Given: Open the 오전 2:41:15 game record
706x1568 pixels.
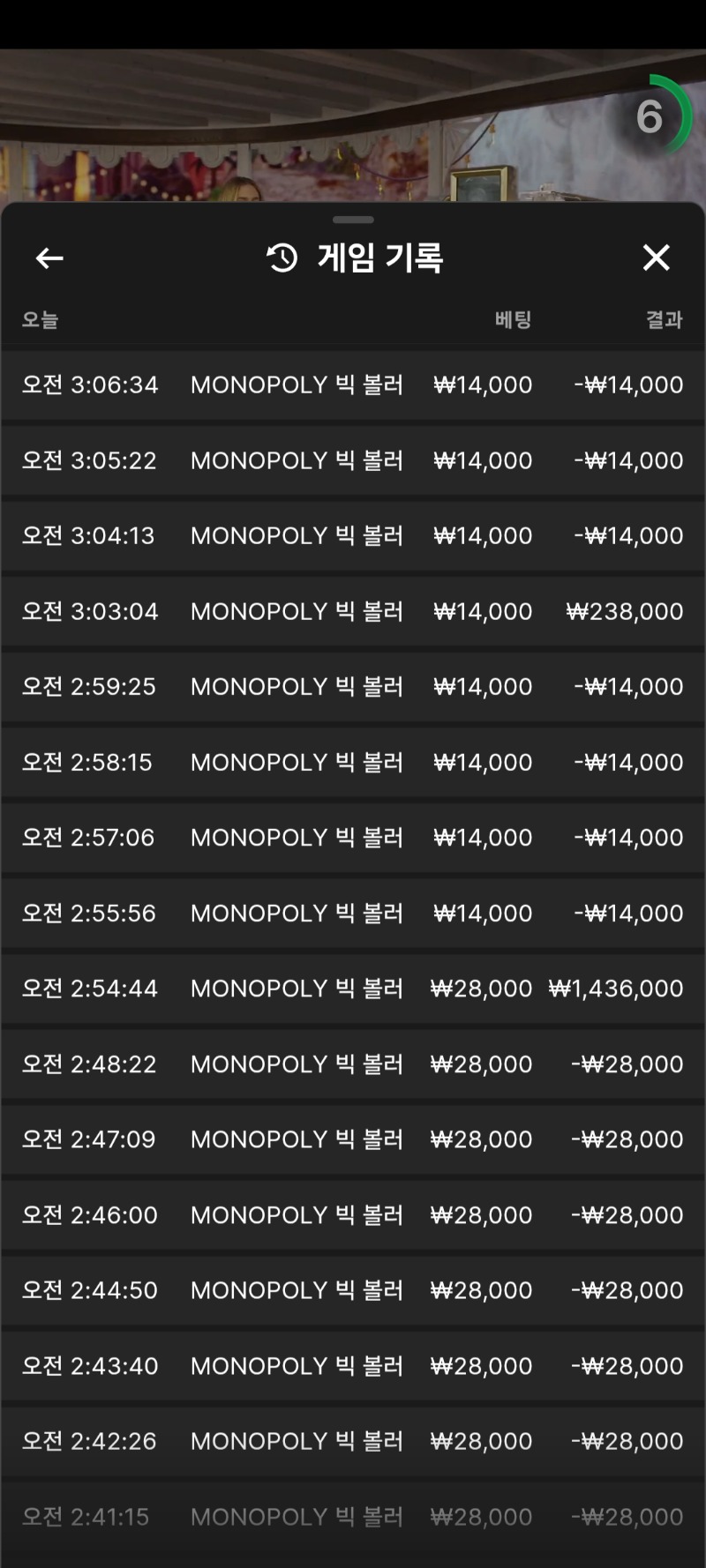Looking at the screenshot, I should [353, 1517].
